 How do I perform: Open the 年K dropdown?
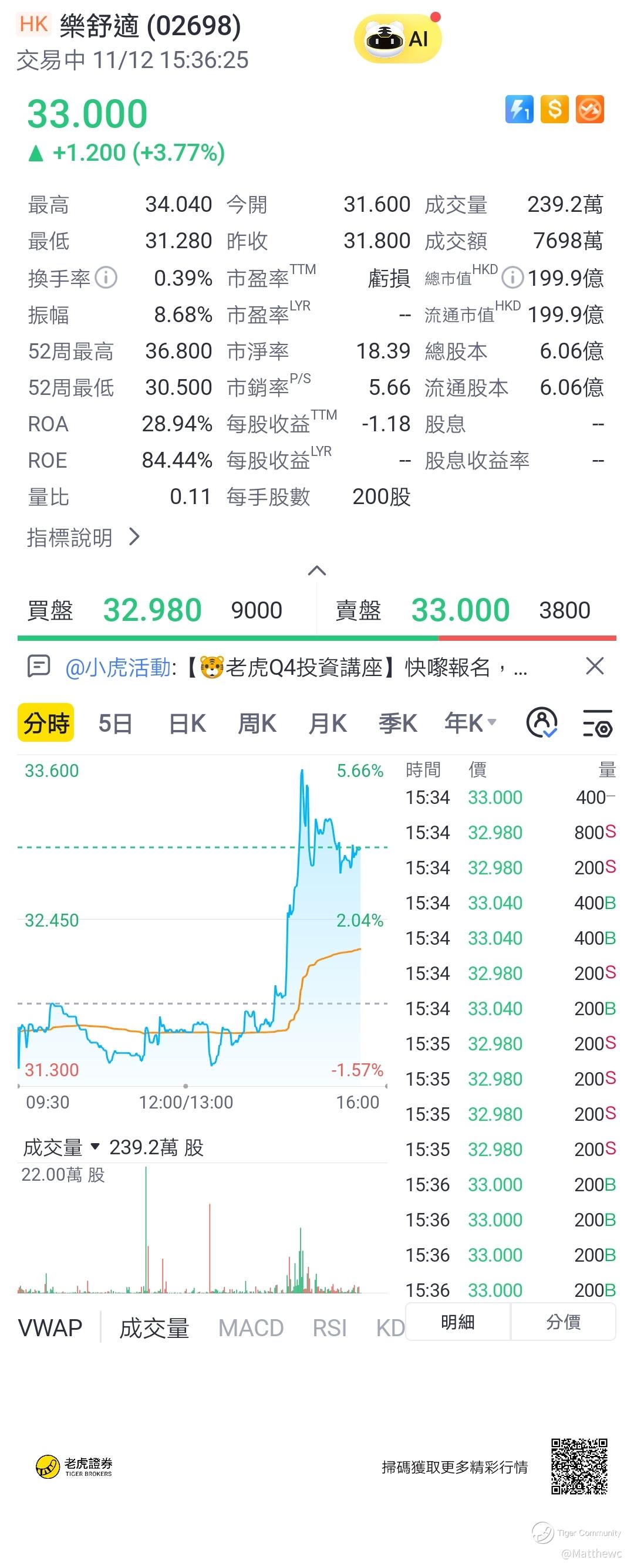coord(470,723)
